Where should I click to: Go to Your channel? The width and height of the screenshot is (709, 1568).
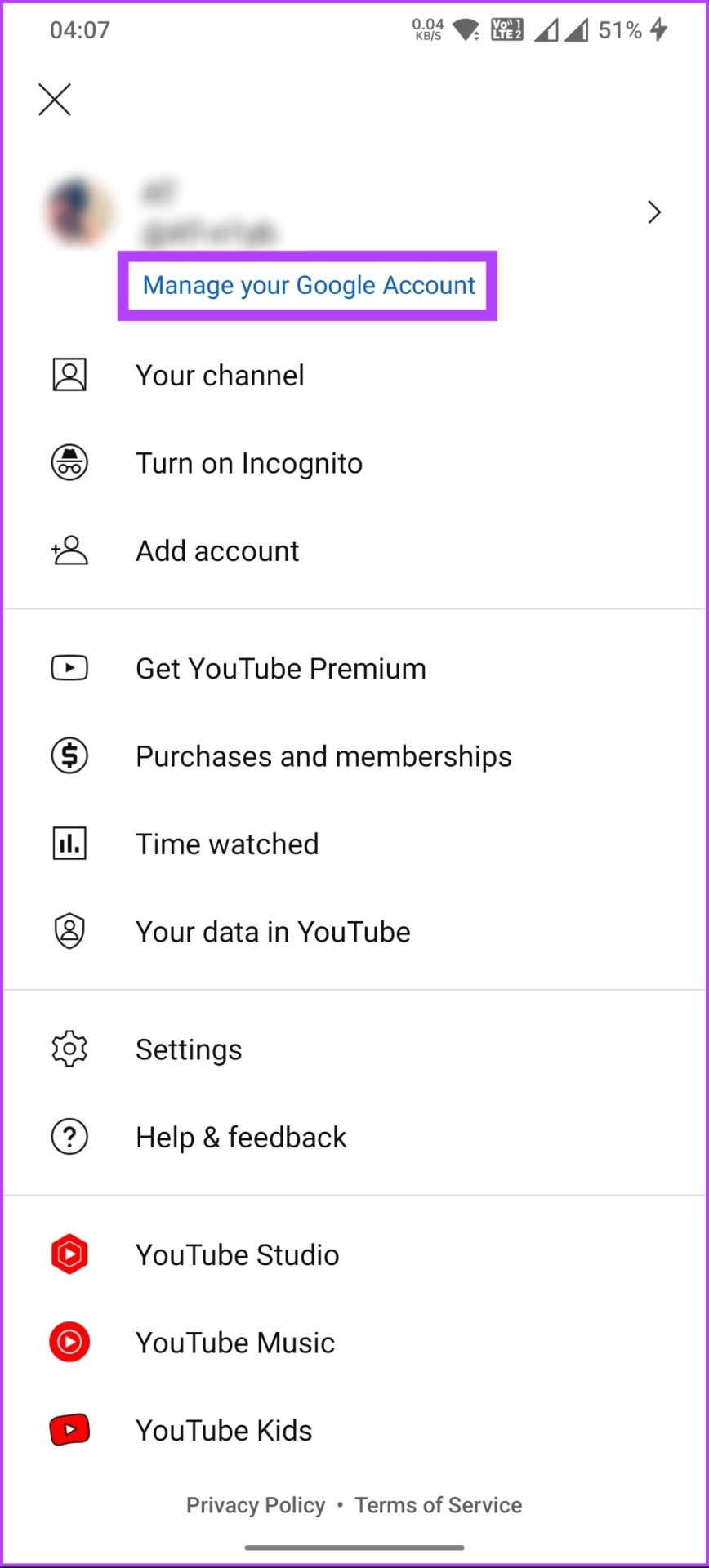[x=354, y=376]
